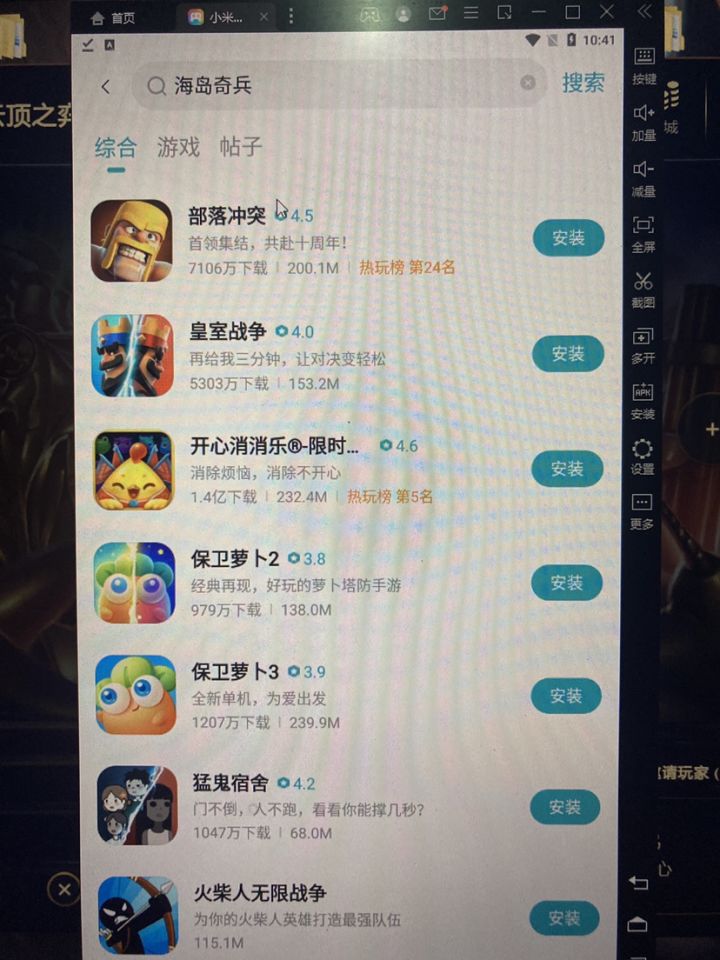Image resolution: width=720 pixels, height=960 pixels.
Task: Install 开心消消乐
Action: point(567,469)
